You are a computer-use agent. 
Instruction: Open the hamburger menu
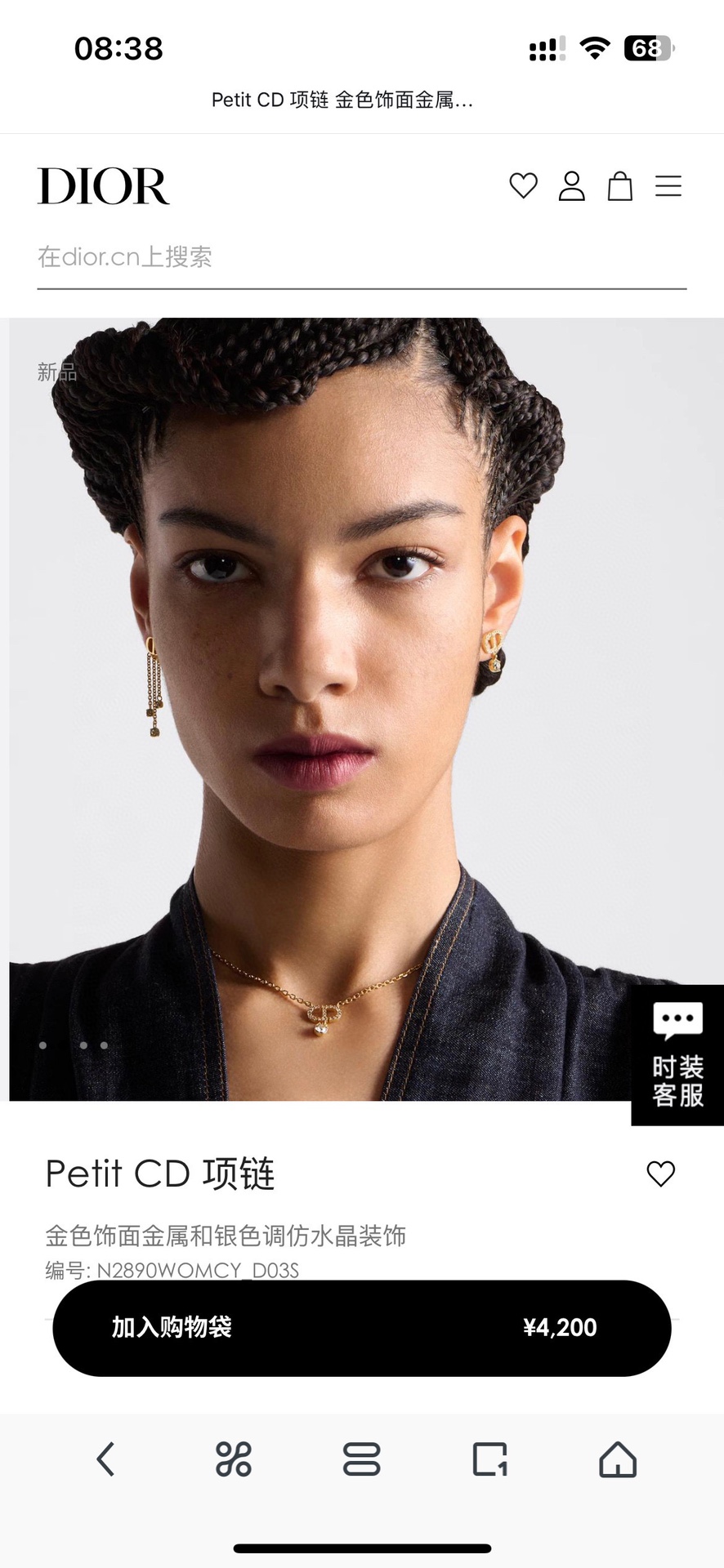coord(668,186)
